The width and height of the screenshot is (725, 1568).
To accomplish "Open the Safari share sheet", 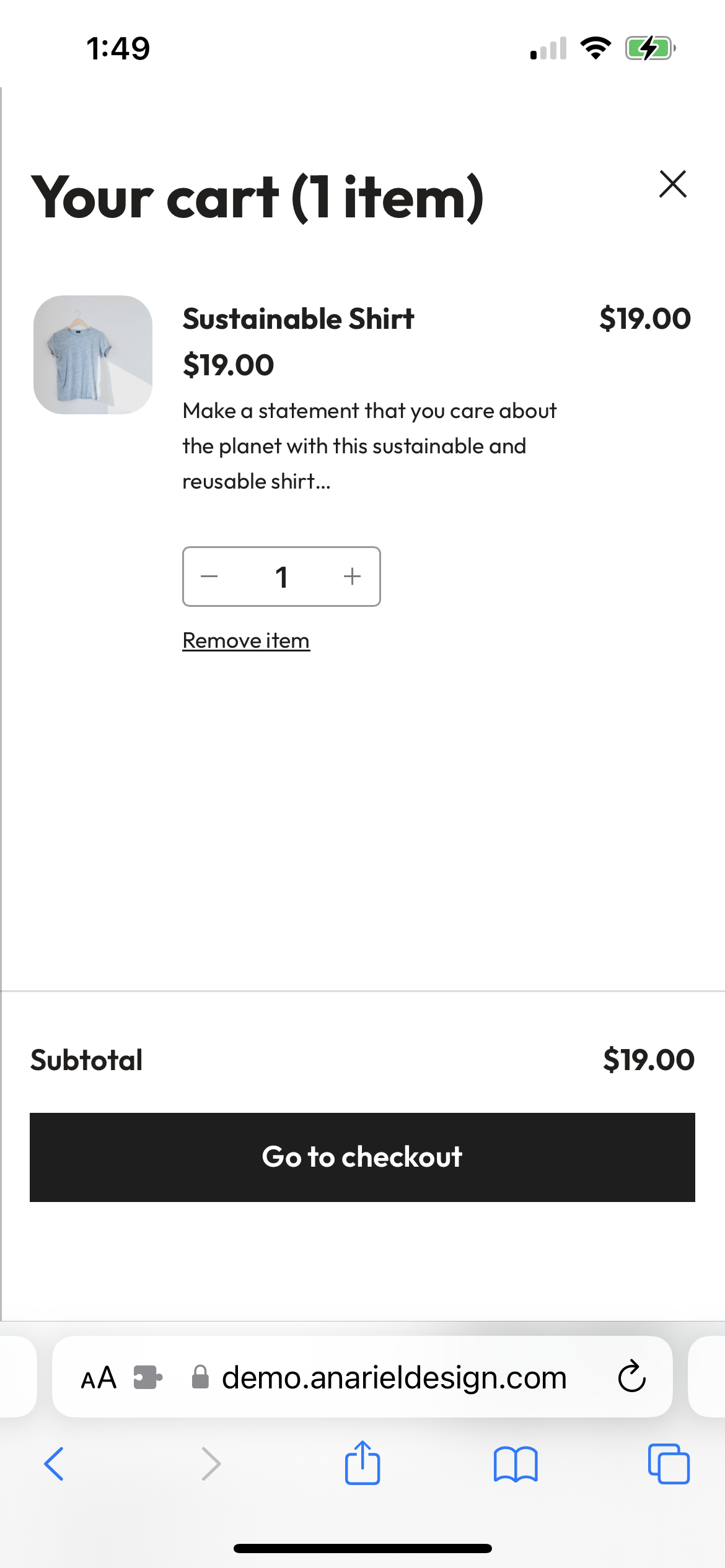I will [362, 1462].
